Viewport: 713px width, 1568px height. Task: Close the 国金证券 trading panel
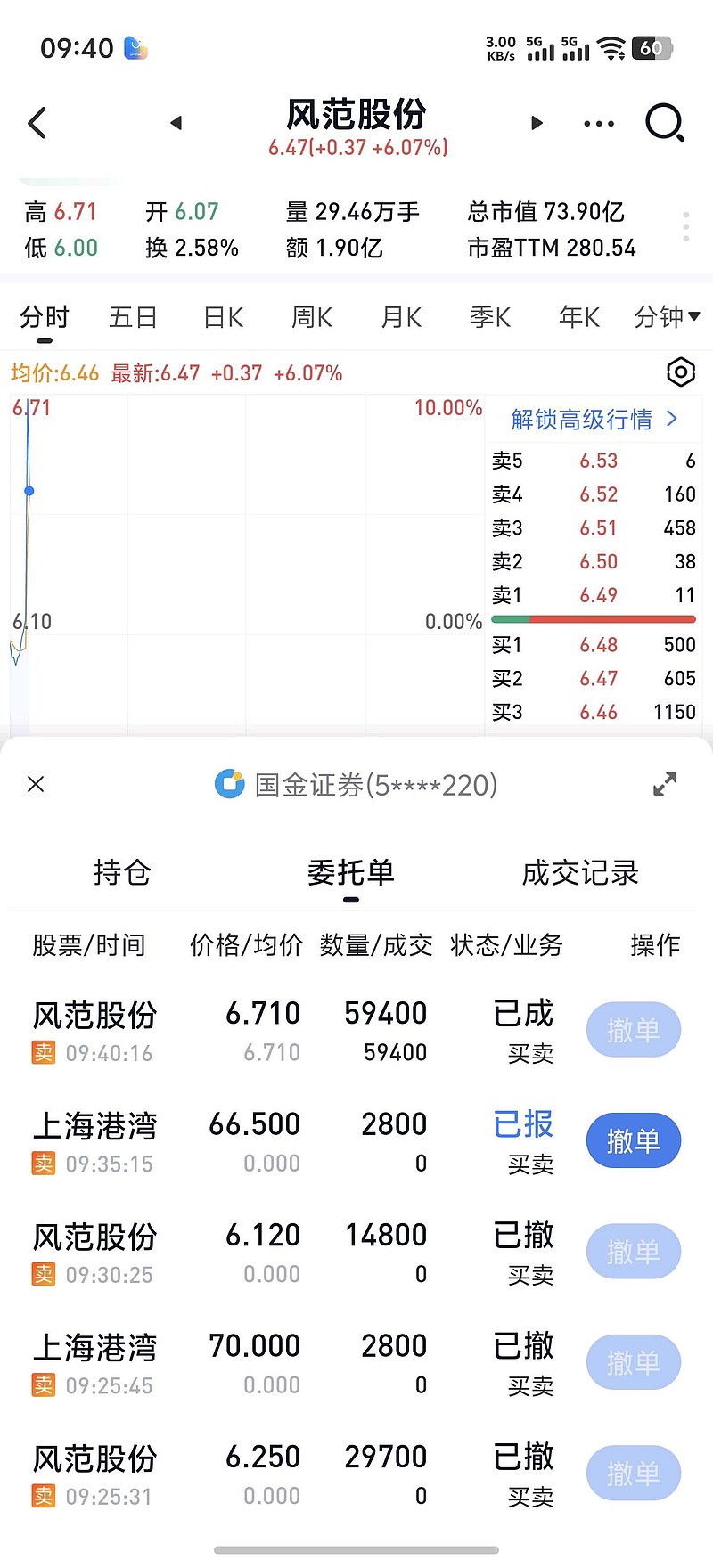coord(36,784)
